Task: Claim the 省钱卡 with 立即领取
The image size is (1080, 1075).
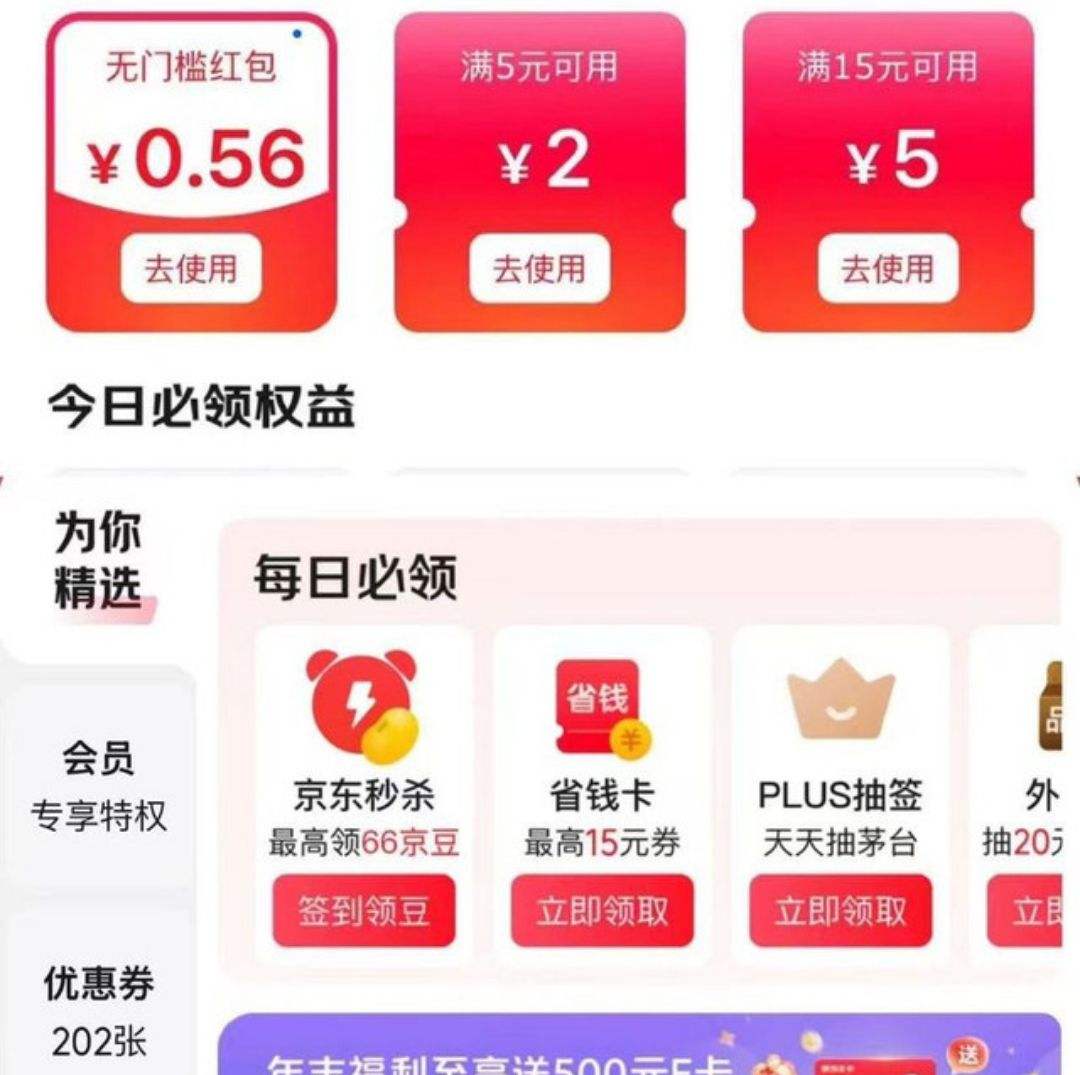Action: click(x=602, y=910)
